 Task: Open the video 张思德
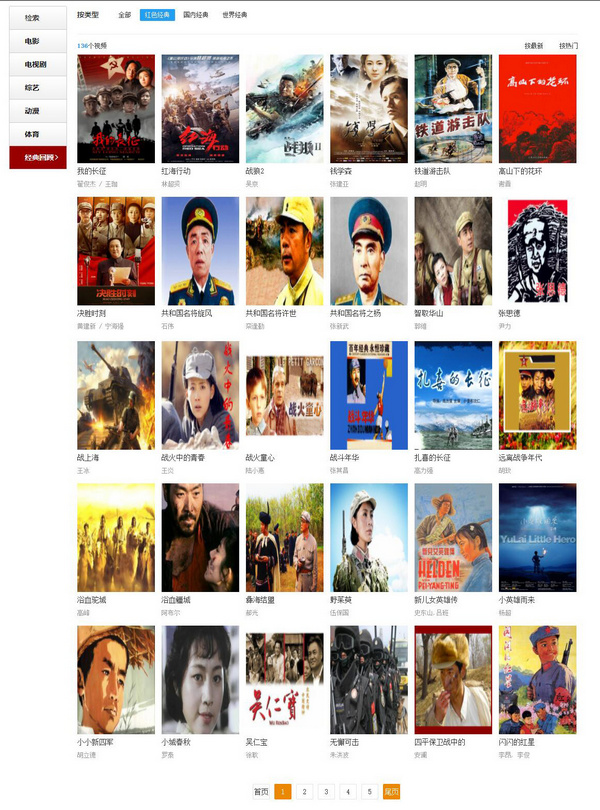tap(537, 250)
